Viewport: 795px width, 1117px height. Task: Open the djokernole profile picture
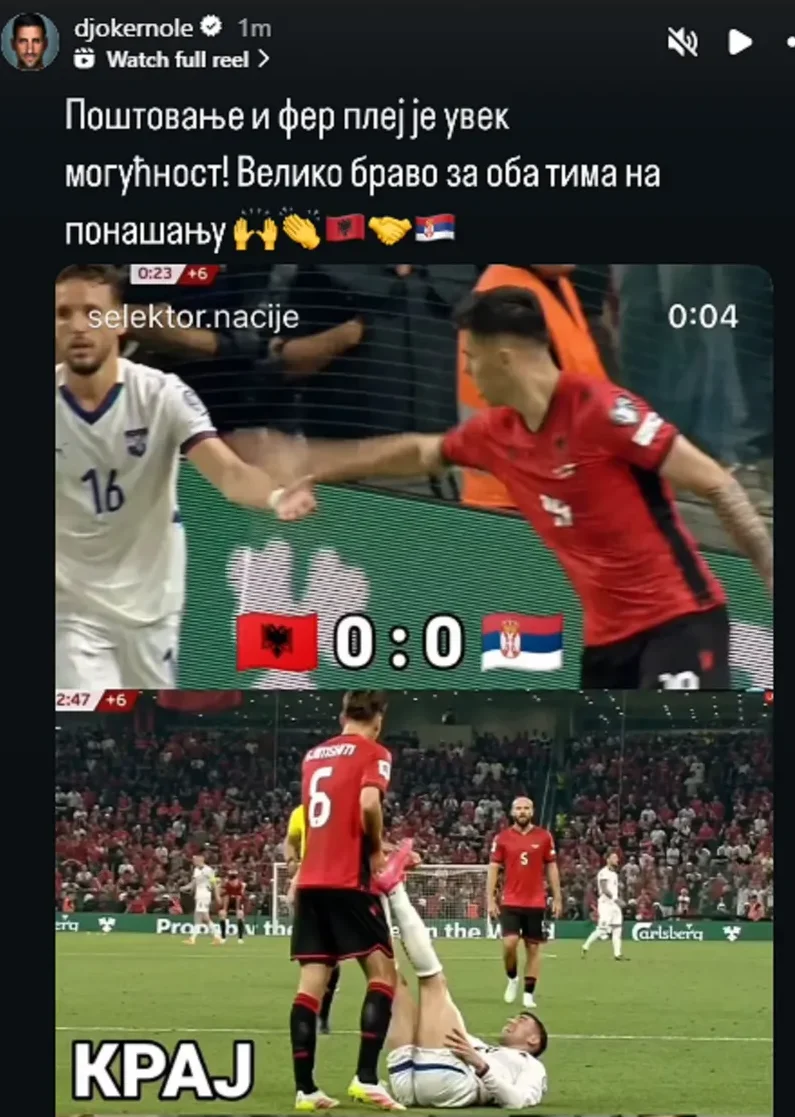(x=30, y=42)
